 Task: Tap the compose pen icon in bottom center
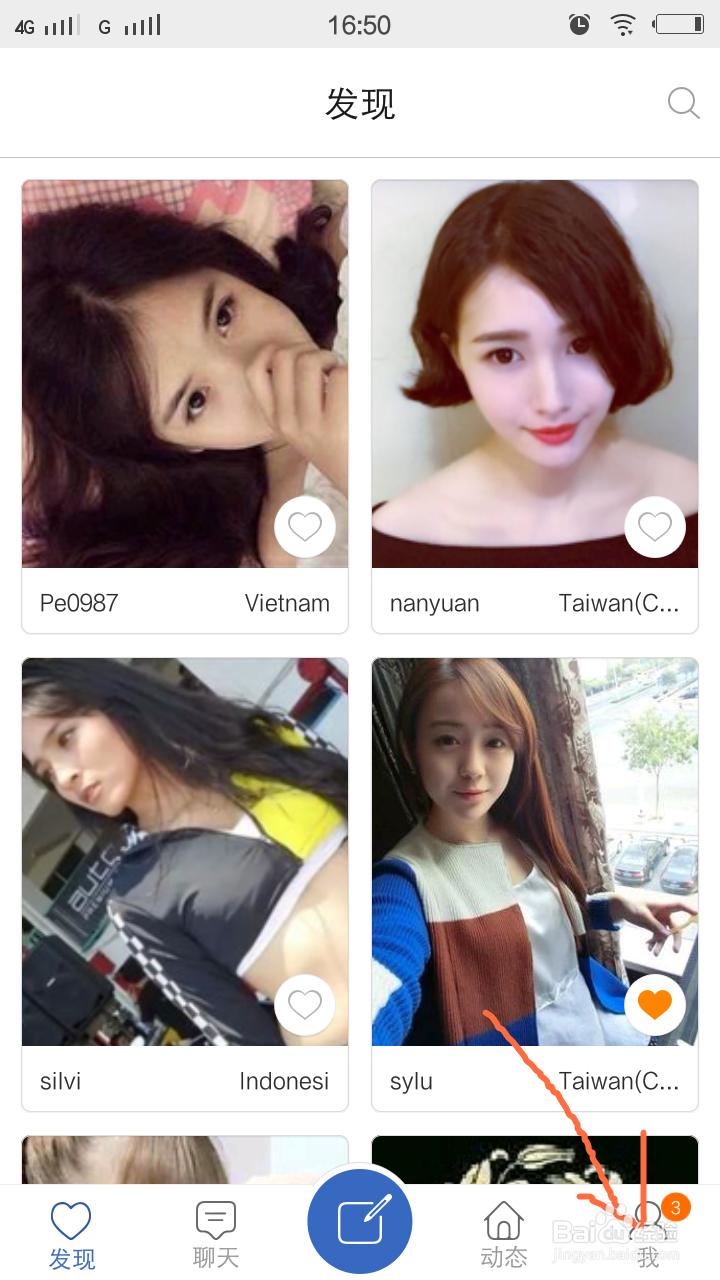click(x=360, y=1221)
